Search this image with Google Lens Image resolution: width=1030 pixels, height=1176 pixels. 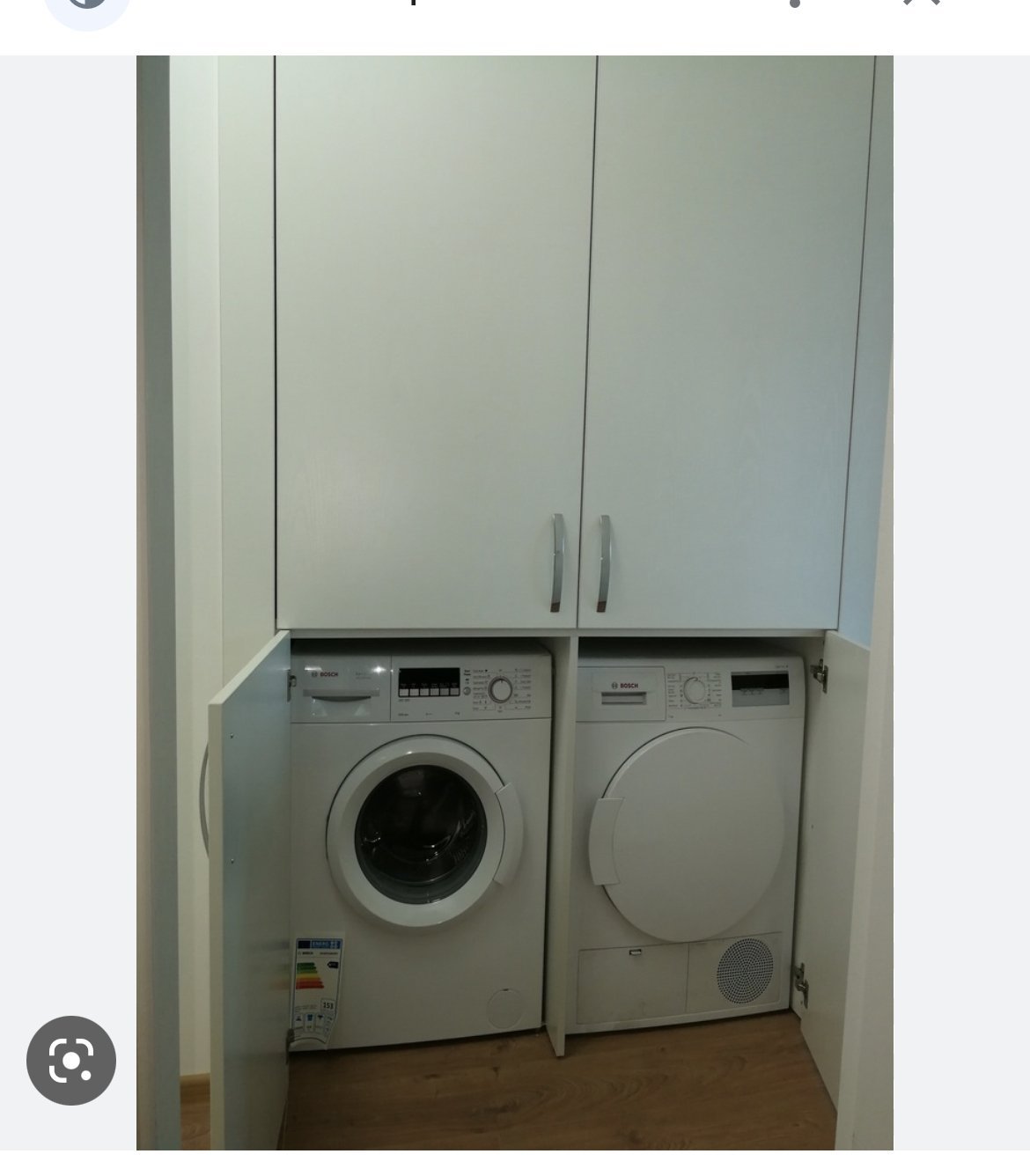71,1060
